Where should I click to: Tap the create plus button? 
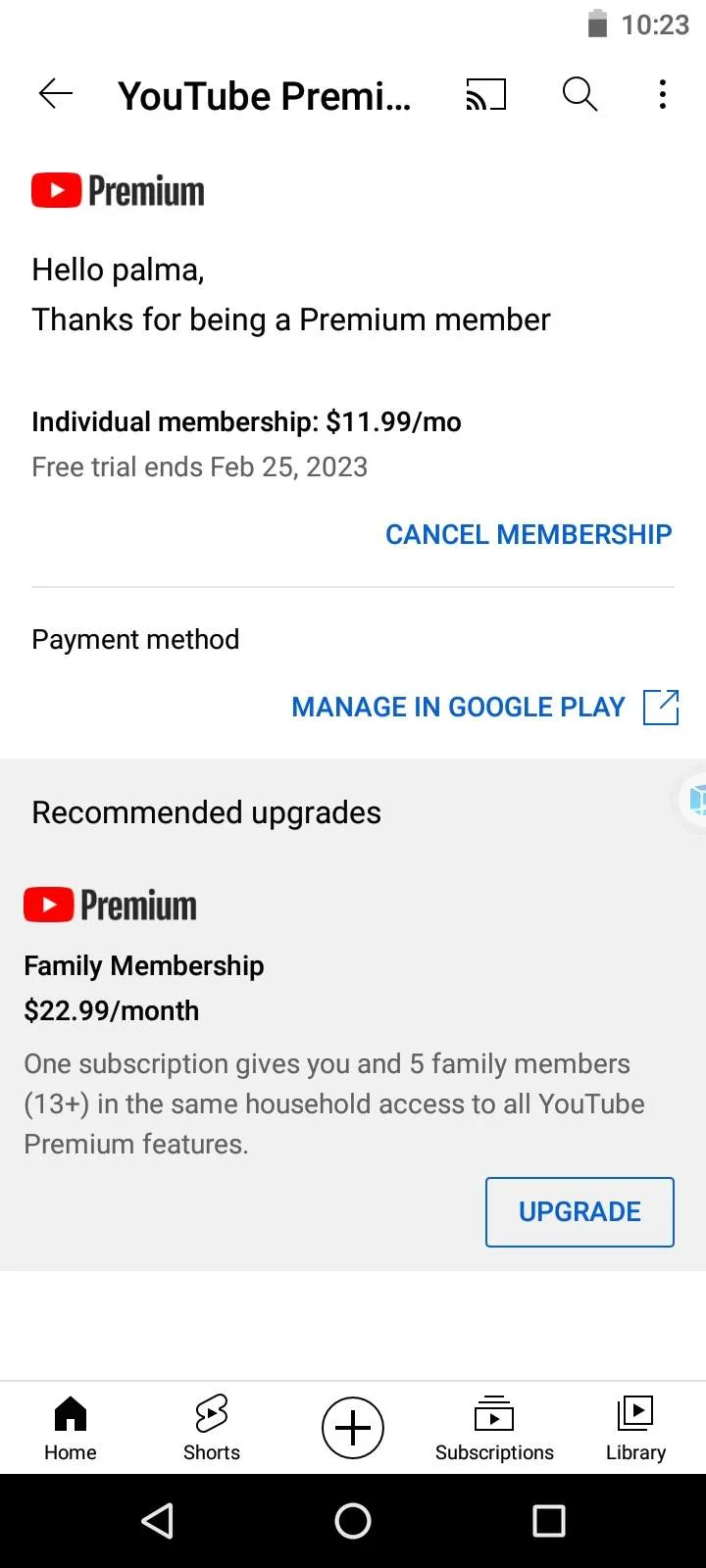(353, 1428)
